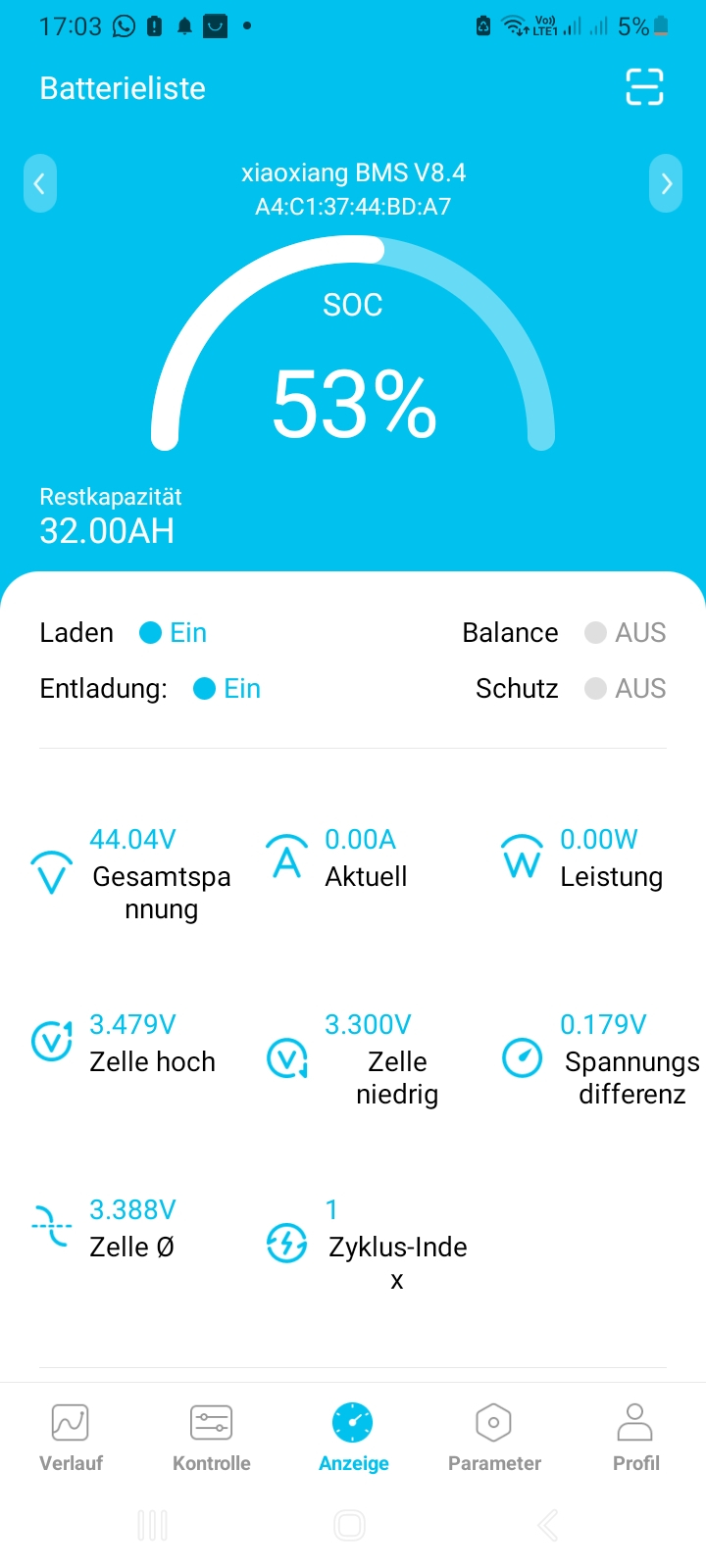Open the Batterieliste
Image resolution: width=706 pixels, height=1568 pixels.
123,88
